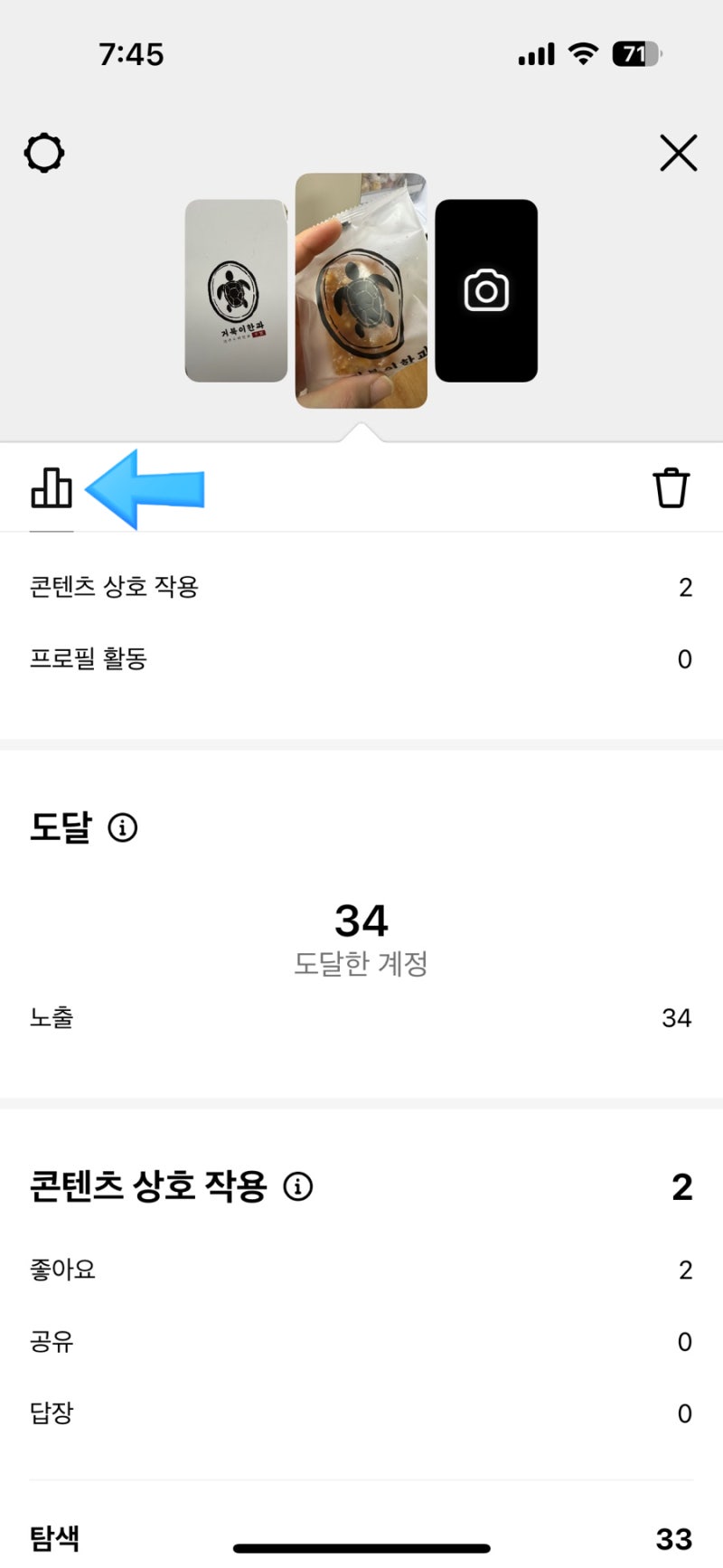The width and height of the screenshot is (723, 1568).
Task: Open the insights bar chart icon
Action: click(x=52, y=488)
